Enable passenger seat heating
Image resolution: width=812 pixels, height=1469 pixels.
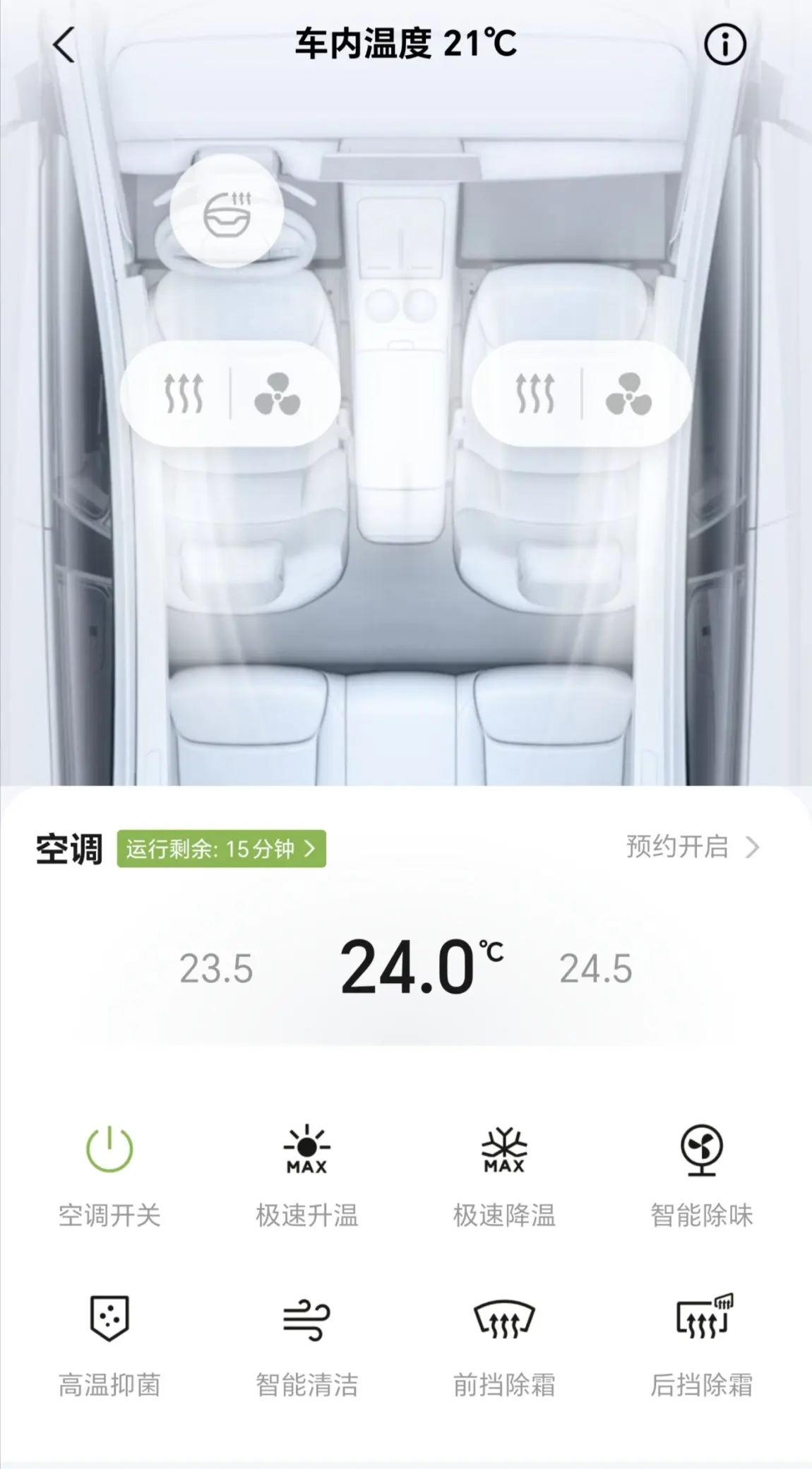point(535,393)
